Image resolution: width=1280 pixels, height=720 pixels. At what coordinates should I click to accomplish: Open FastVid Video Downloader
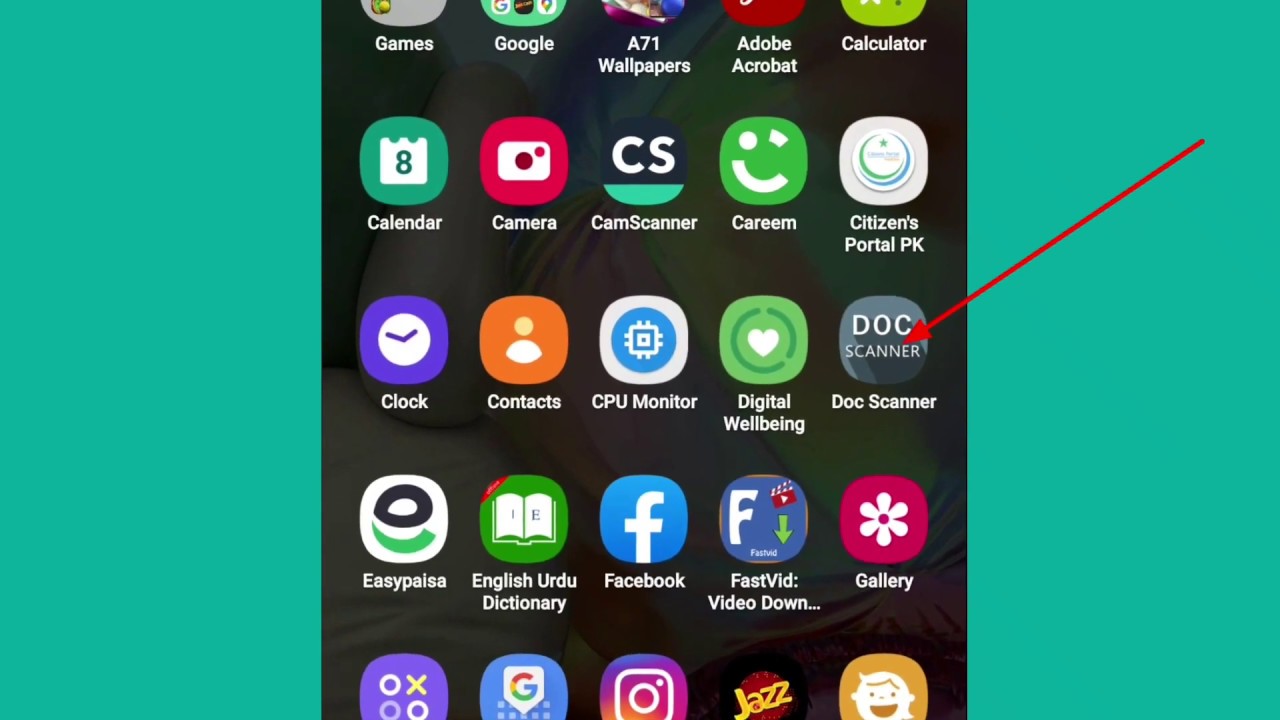coord(764,520)
